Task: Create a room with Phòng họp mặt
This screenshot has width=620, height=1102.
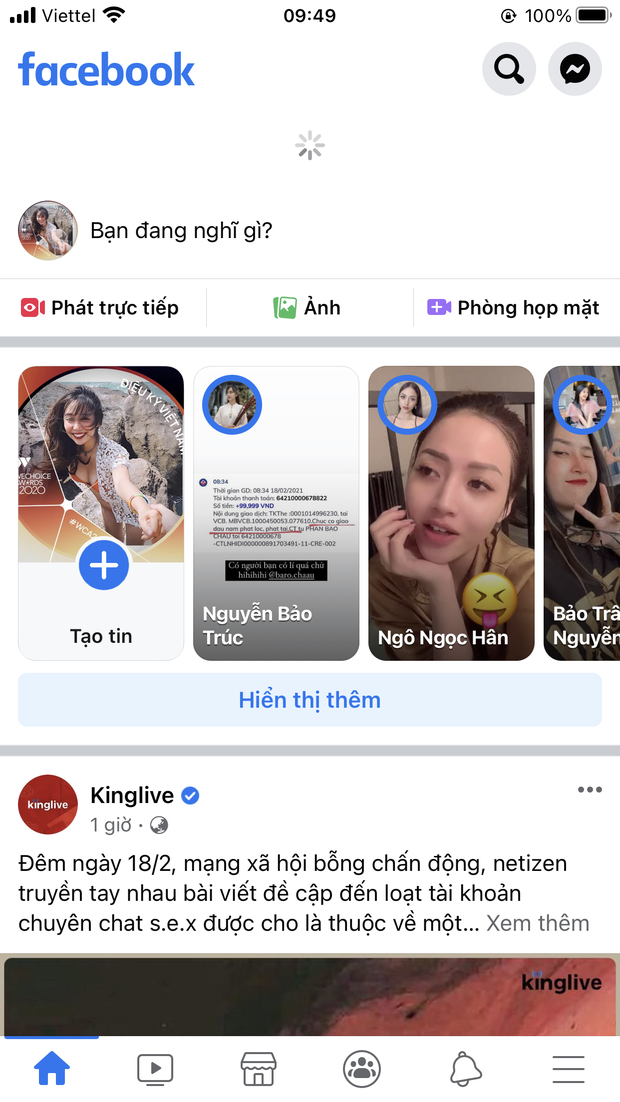Action: tap(514, 307)
